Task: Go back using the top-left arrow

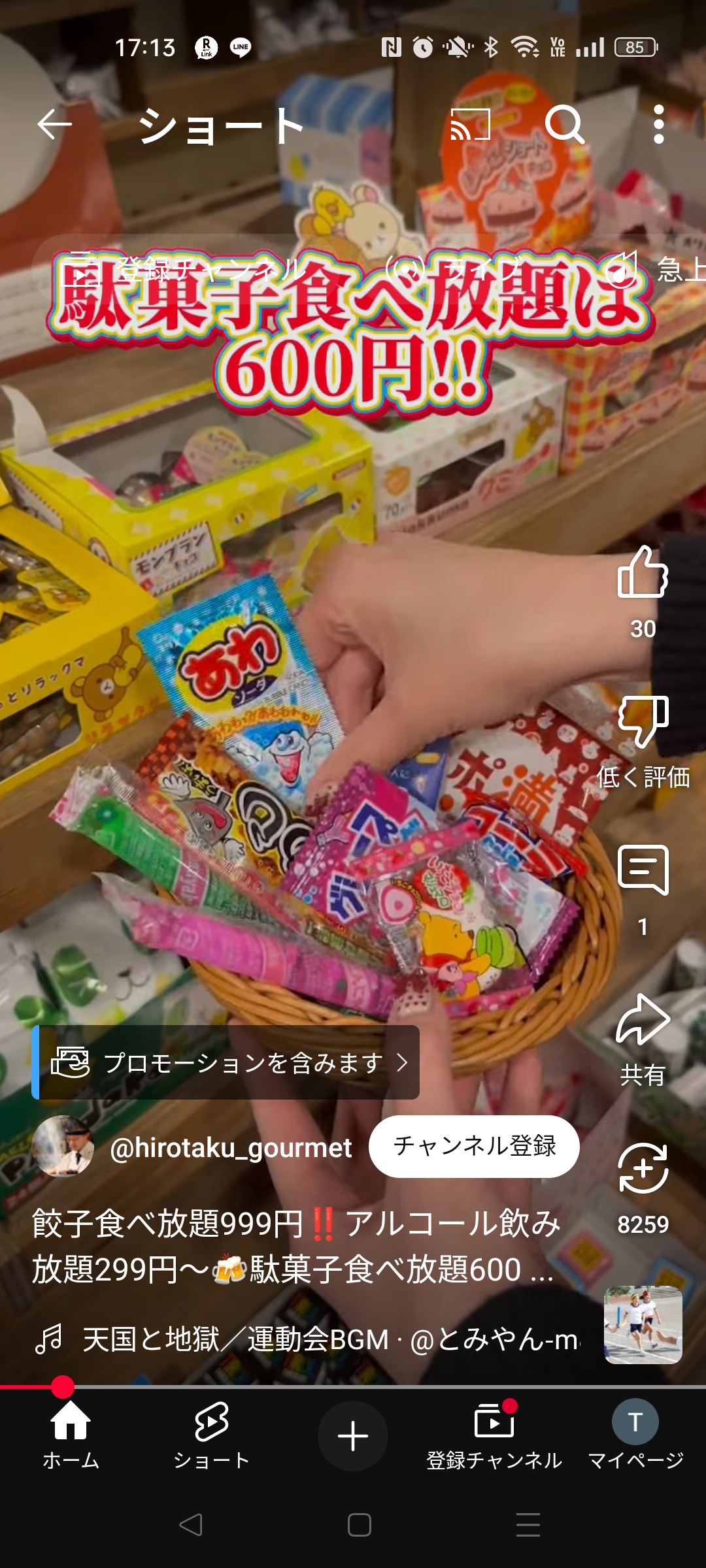Action: click(54, 124)
